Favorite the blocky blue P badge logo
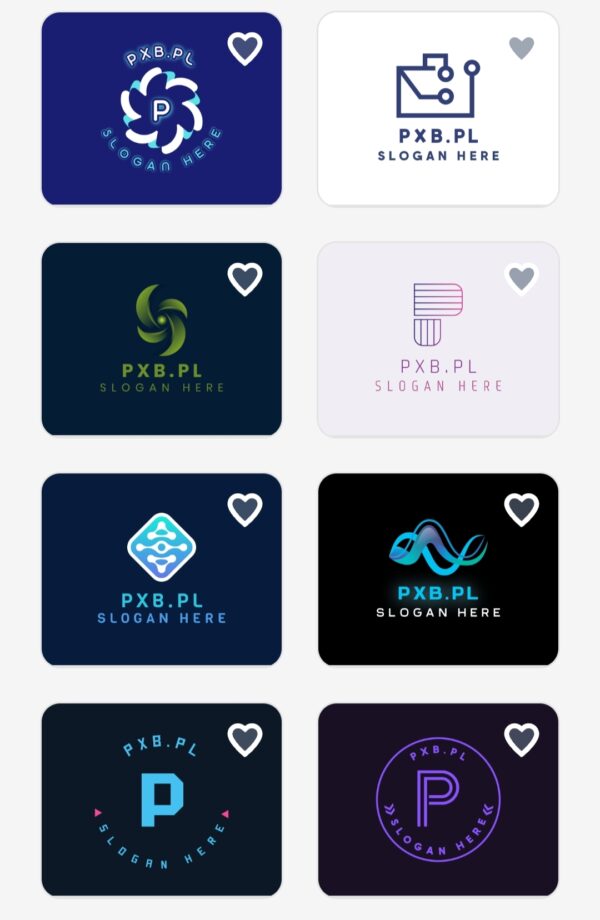The image size is (600, 920). pyautogui.click(x=245, y=739)
